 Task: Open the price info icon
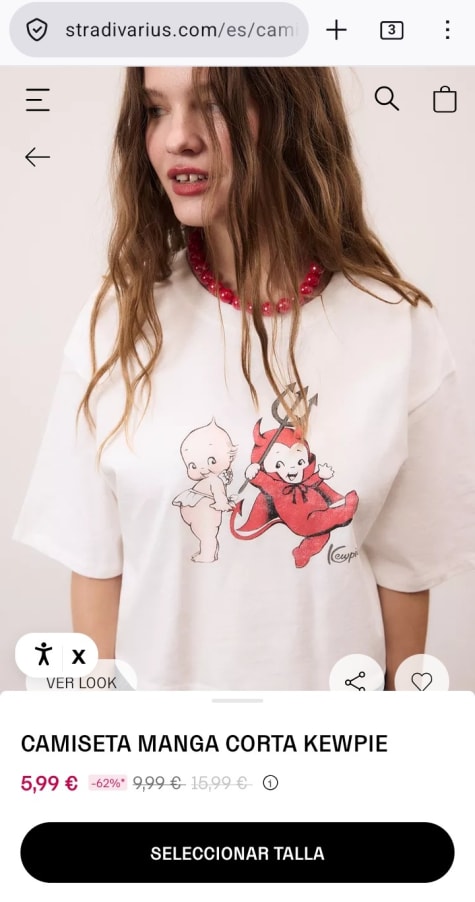tap(270, 783)
